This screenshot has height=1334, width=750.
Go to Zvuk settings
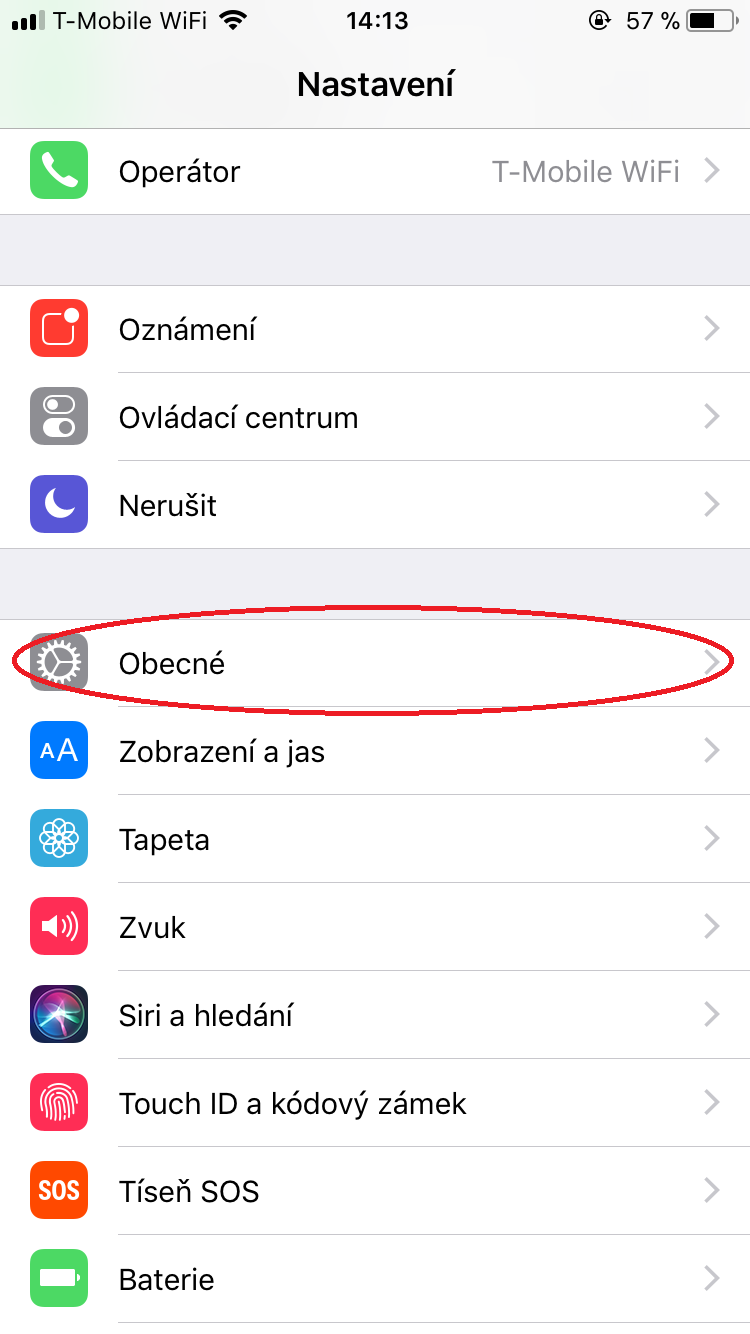tap(375, 927)
